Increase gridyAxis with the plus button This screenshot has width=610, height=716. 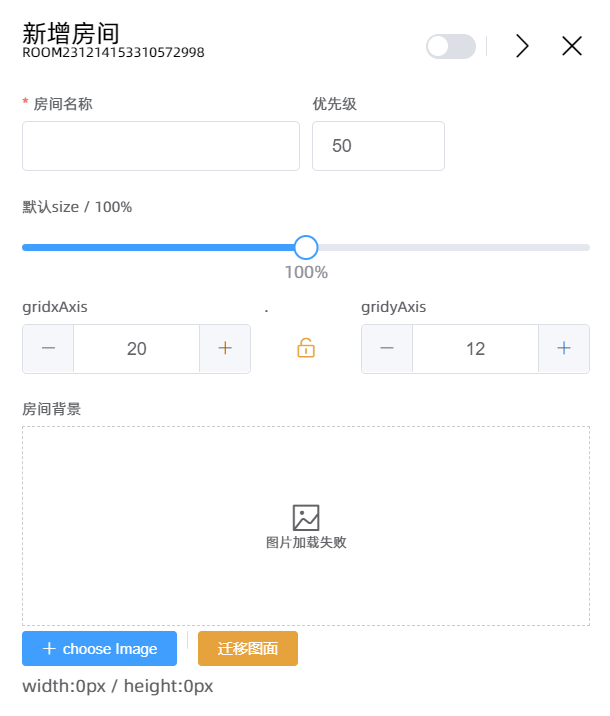(564, 348)
